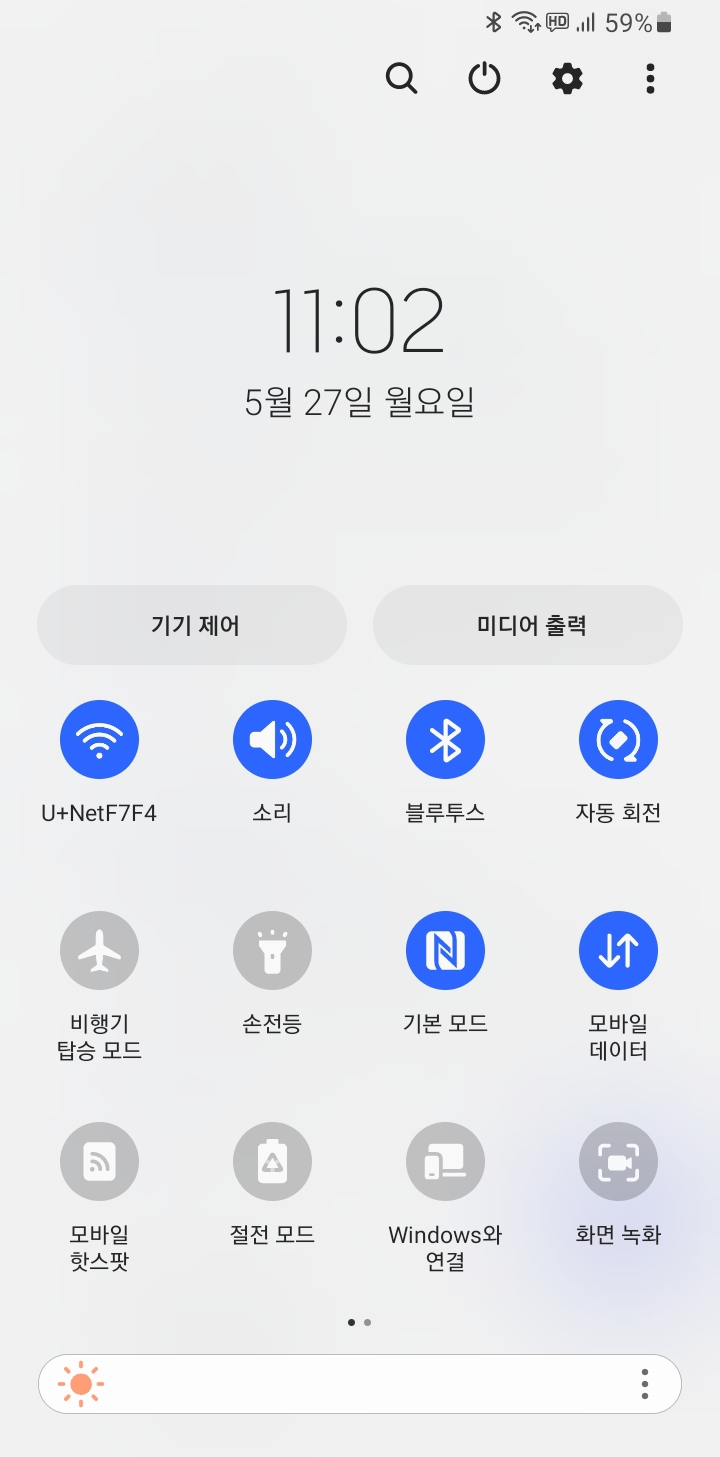Image resolution: width=720 pixels, height=1457 pixels.
Task: Open quick panel overflow menu
Action: 650,78
